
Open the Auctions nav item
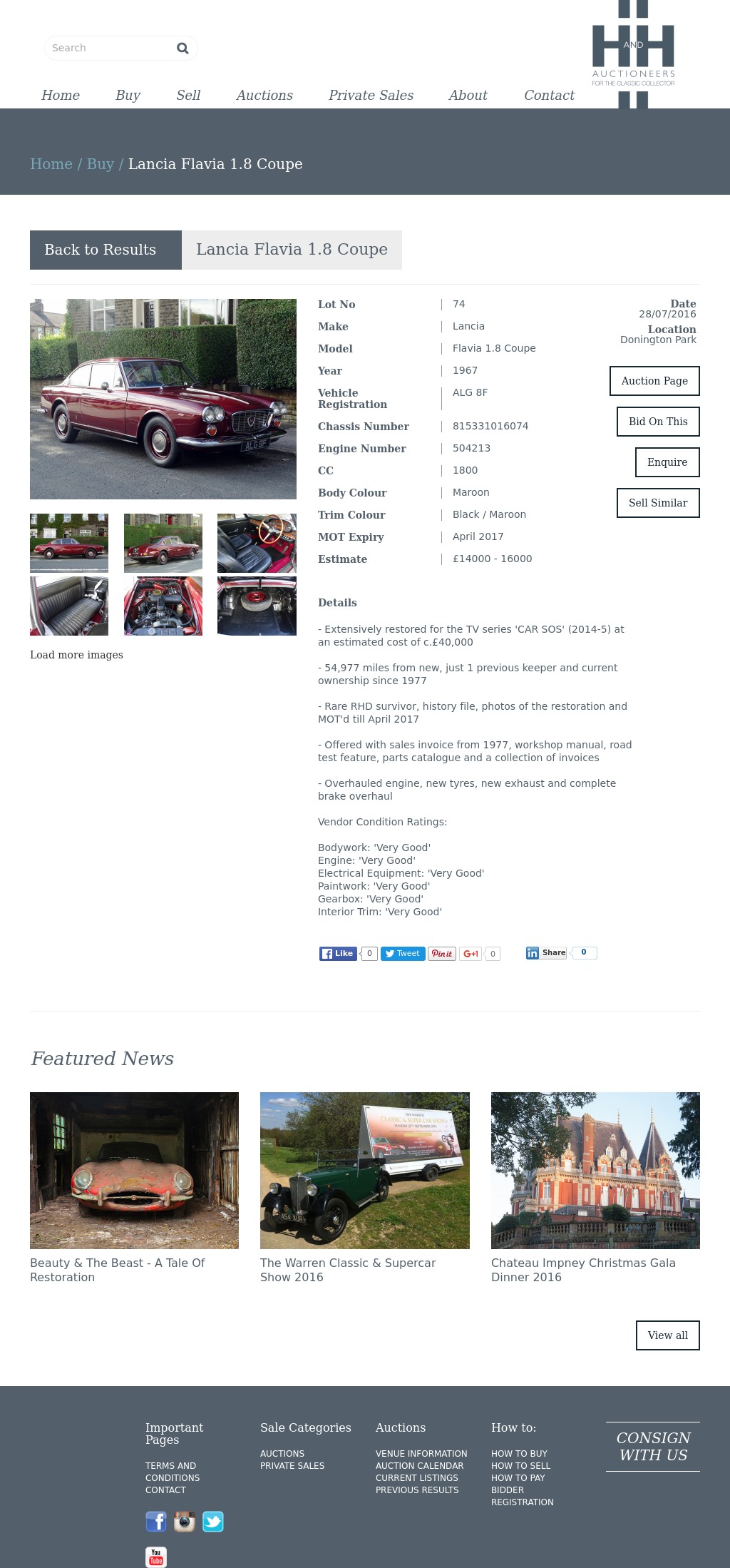point(264,95)
